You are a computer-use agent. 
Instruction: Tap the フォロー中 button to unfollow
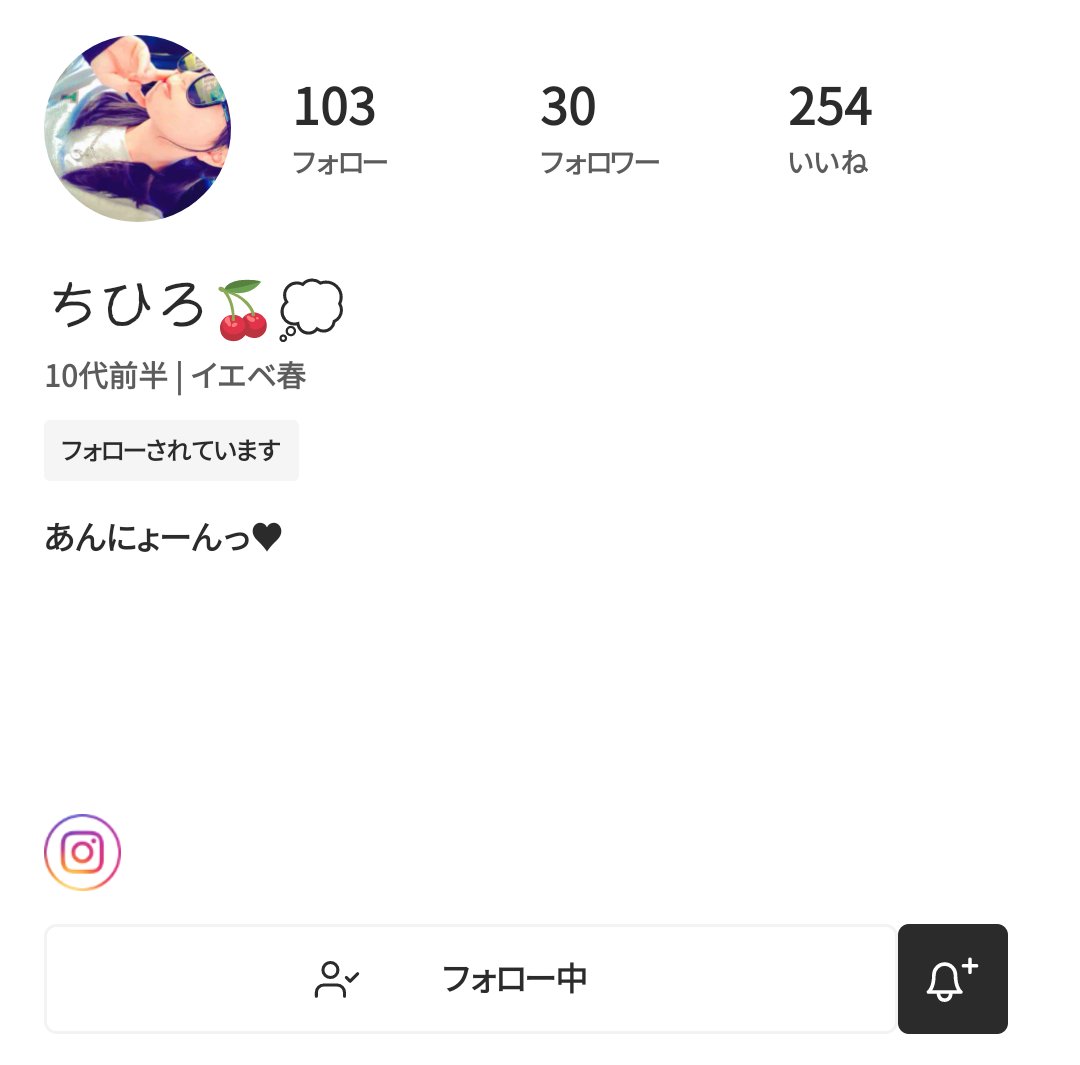coord(470,978)
